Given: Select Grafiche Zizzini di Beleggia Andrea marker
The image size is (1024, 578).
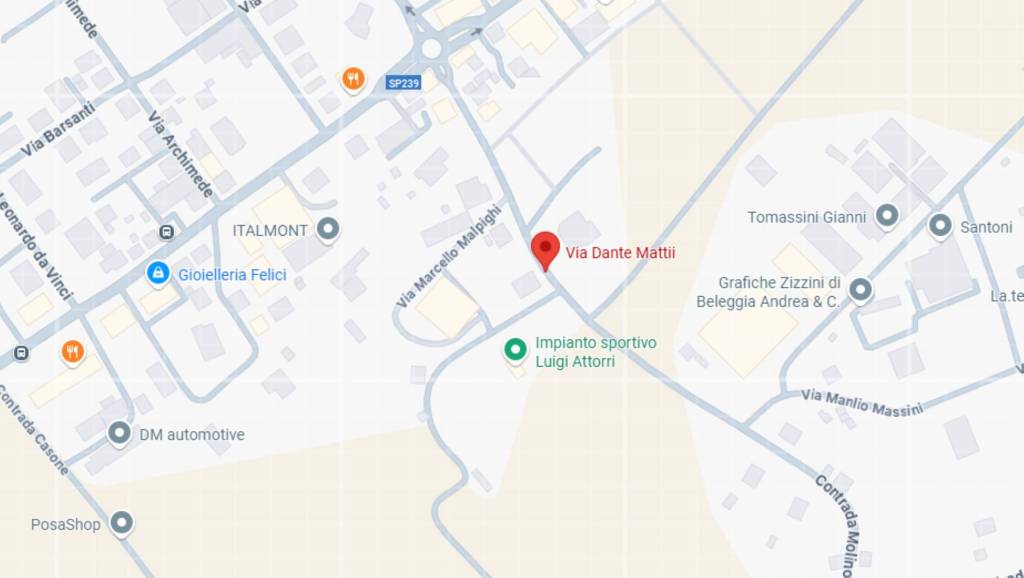Looking at the screenshot, I should (860, 291).
